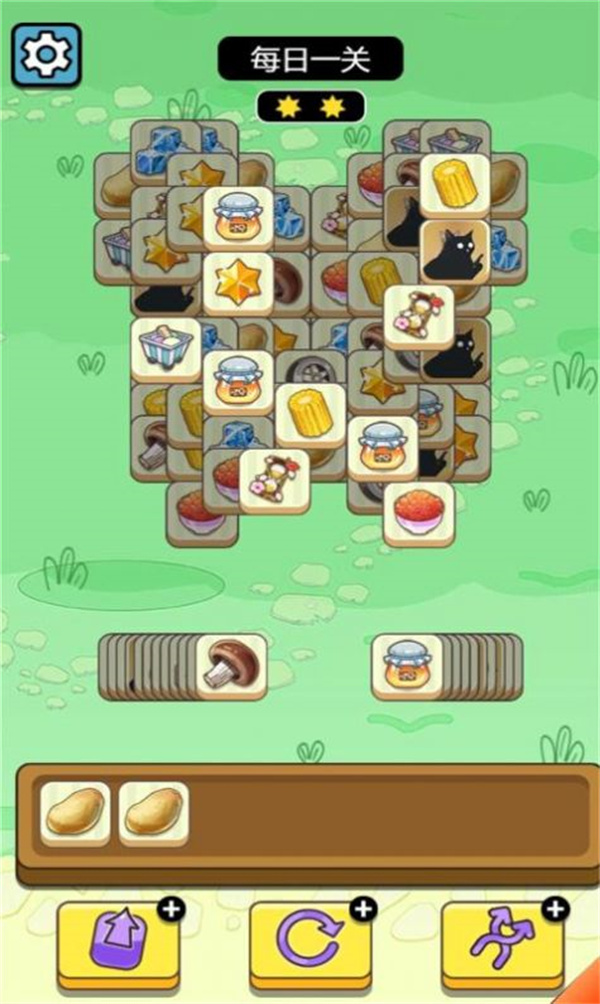Use the undo arrow power-up
The height and width of the screenshot is (1004, 600).
pos(309,941)
